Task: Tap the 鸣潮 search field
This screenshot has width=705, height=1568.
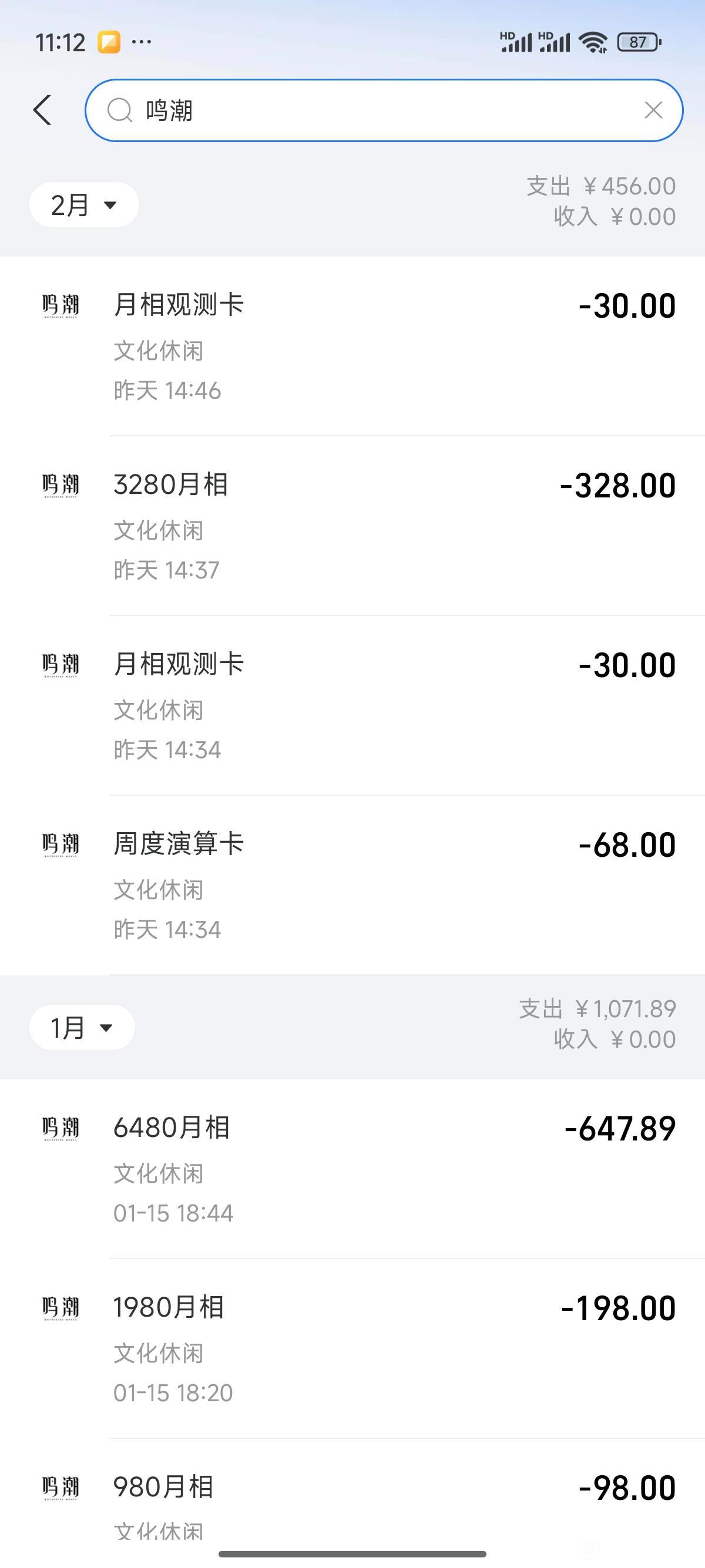Action: (x=377, y=111)
